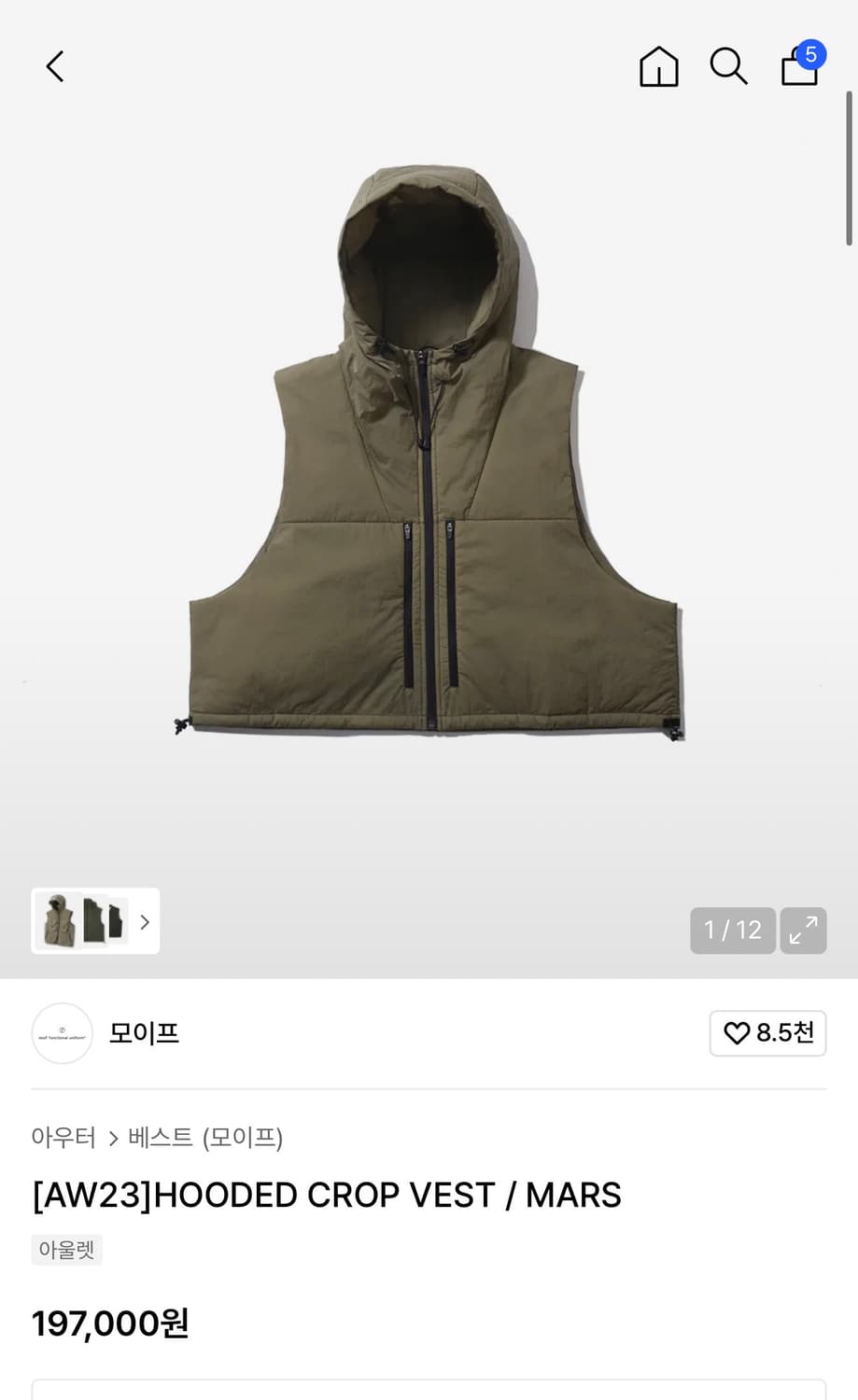Favorite the product using the 8.5천 heart
This screenshot has height=1400, width=858.
click(x=767, y=1033)
